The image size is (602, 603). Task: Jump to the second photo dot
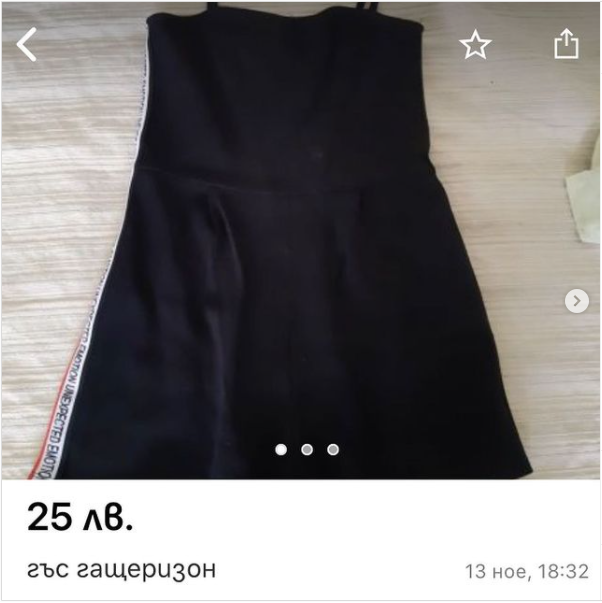(307, 449)
